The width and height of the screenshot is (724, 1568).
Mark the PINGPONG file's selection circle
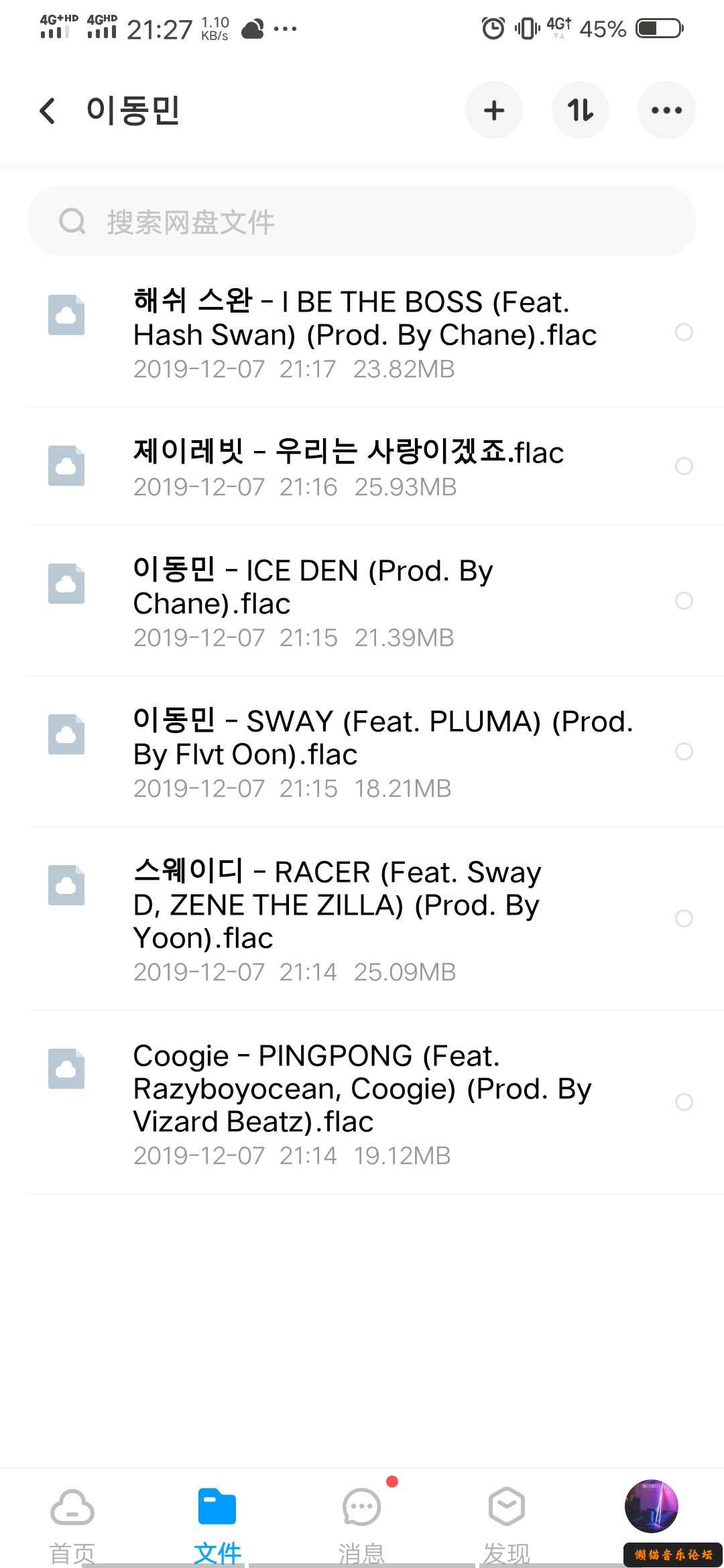click(x=684, y=1102)
